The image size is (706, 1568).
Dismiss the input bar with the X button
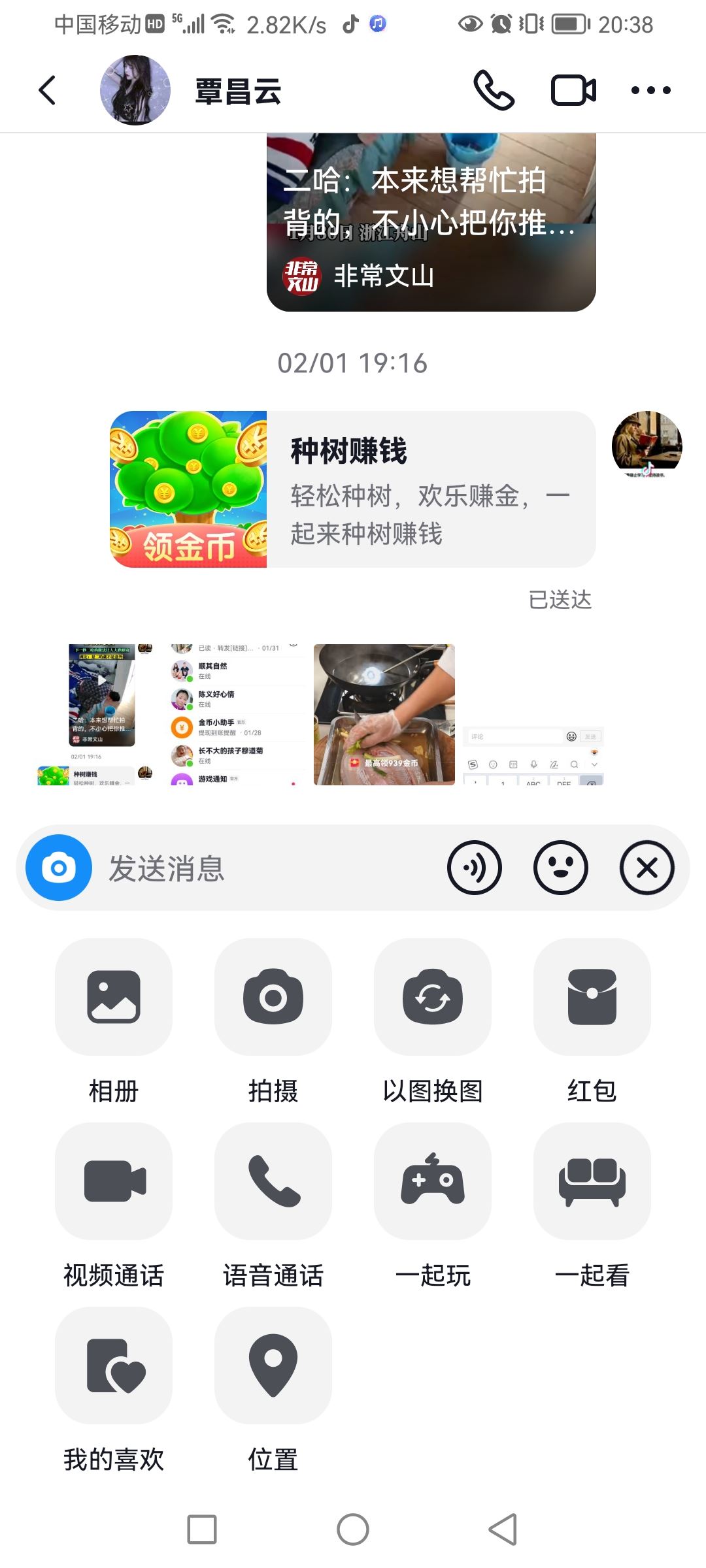[647, 867]
